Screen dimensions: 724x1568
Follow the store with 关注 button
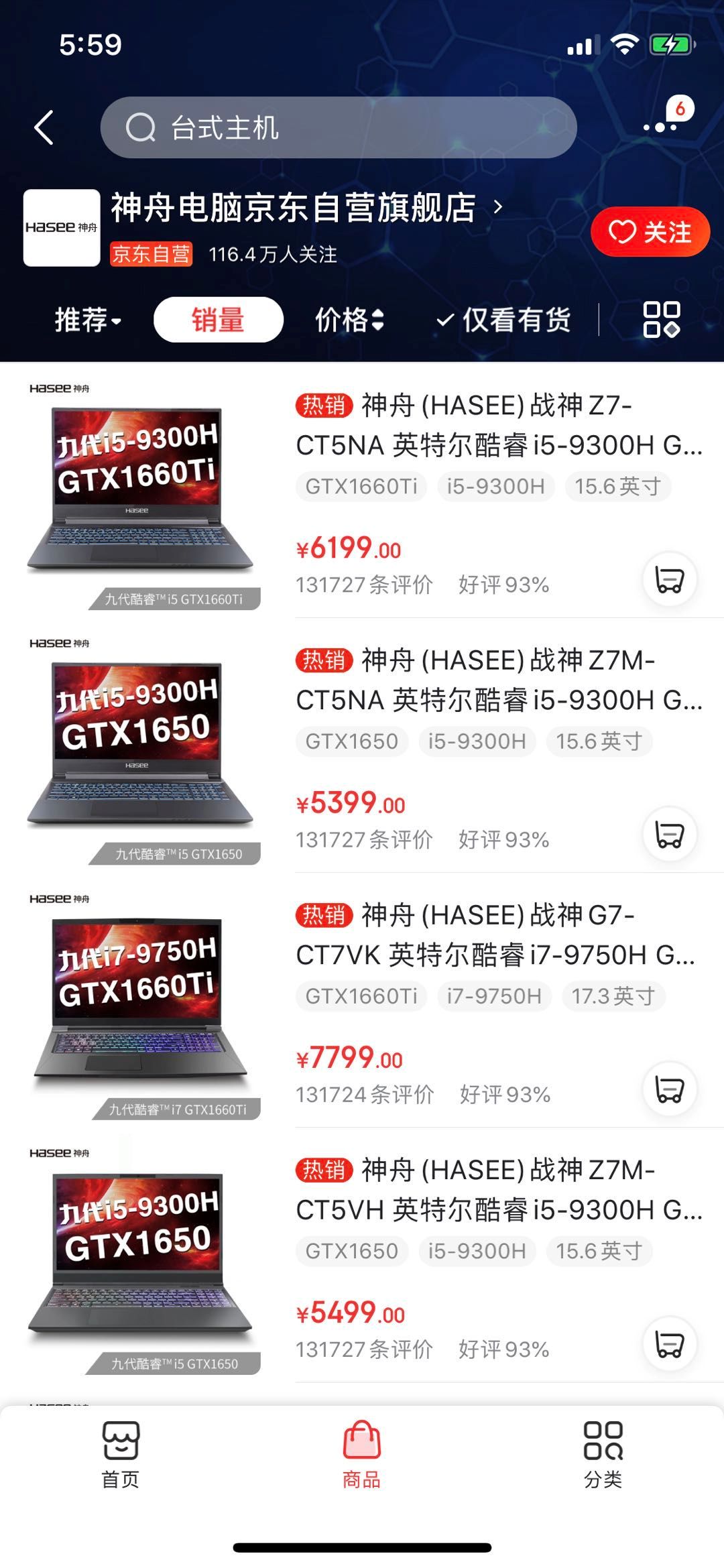point(650,232)
